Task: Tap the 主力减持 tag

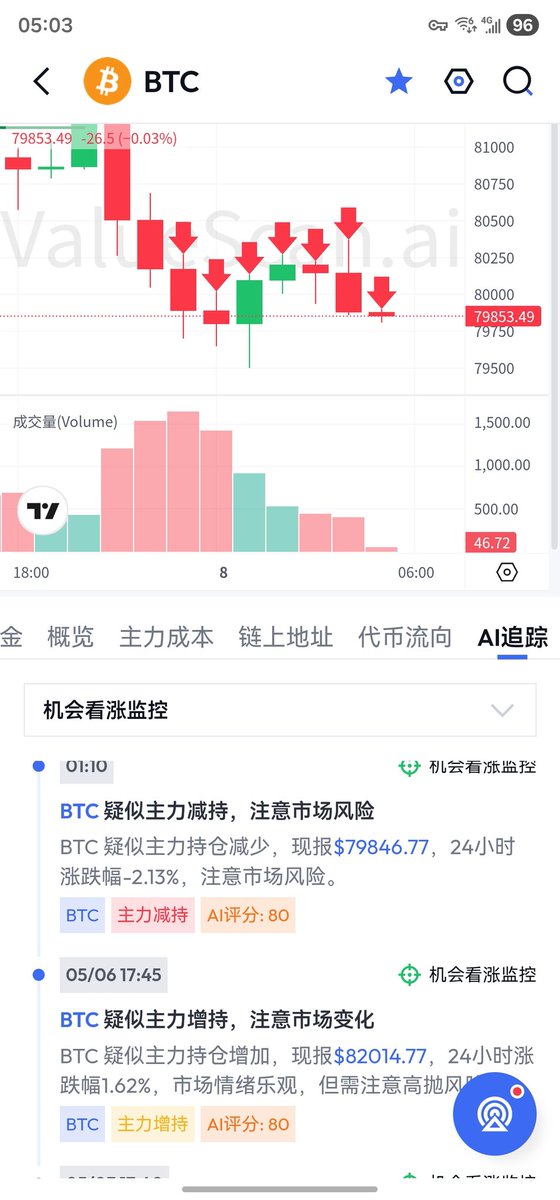Action: pos(153,914)
